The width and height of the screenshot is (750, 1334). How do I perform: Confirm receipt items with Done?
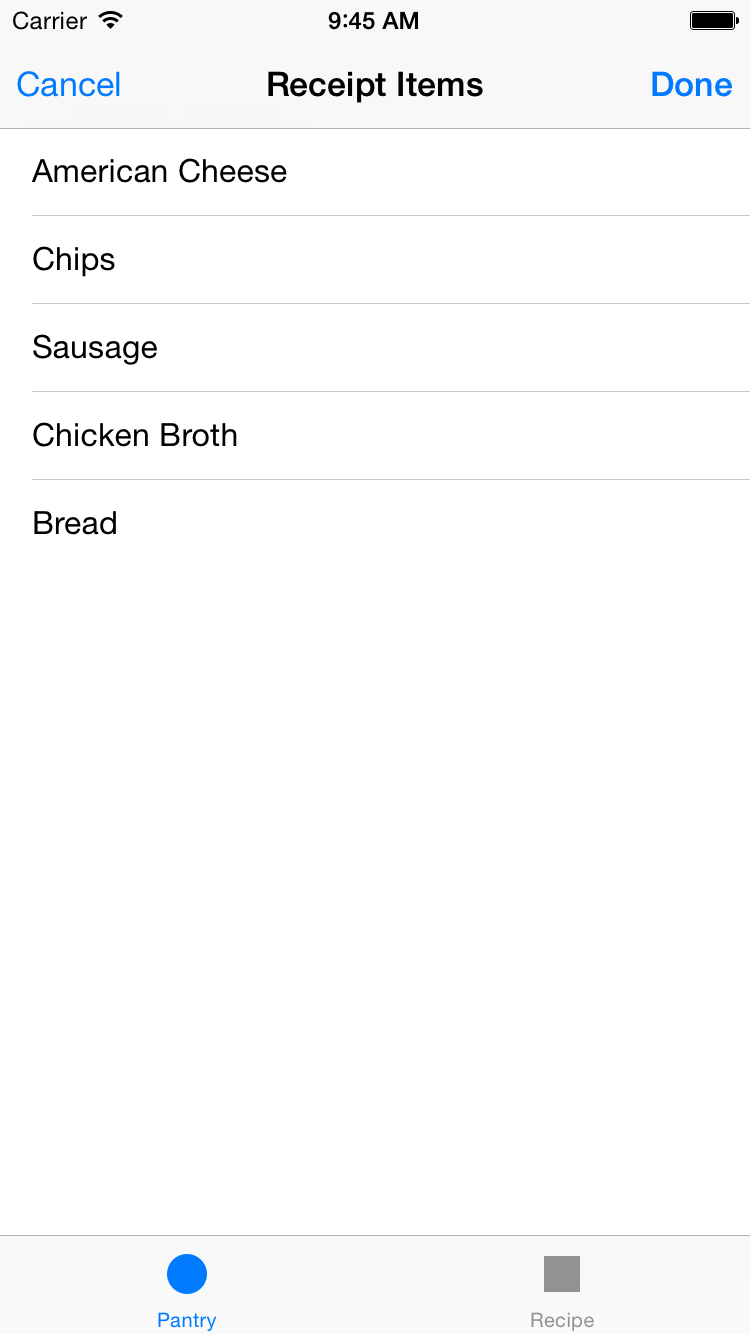click(691, 85)
